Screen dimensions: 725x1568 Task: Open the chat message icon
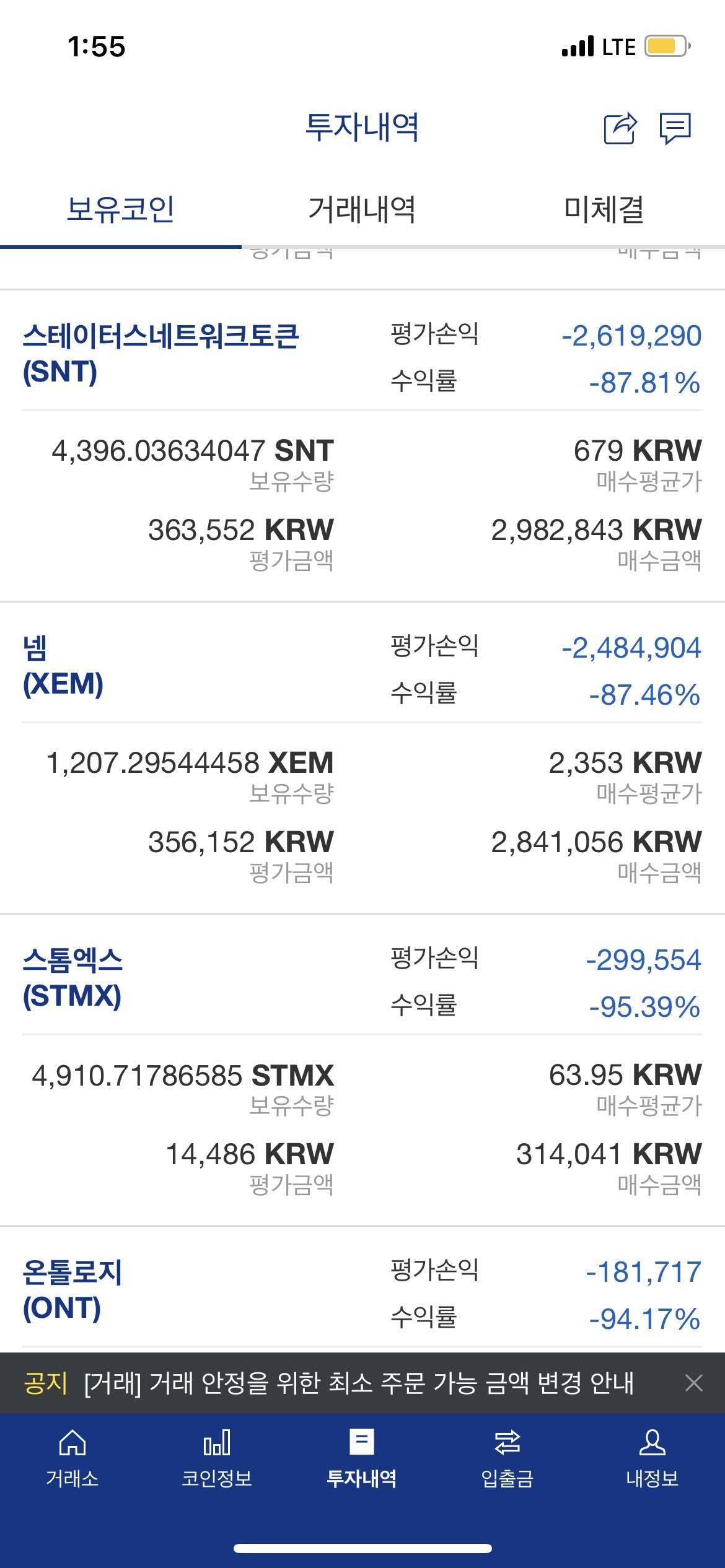tap(675, 129)
